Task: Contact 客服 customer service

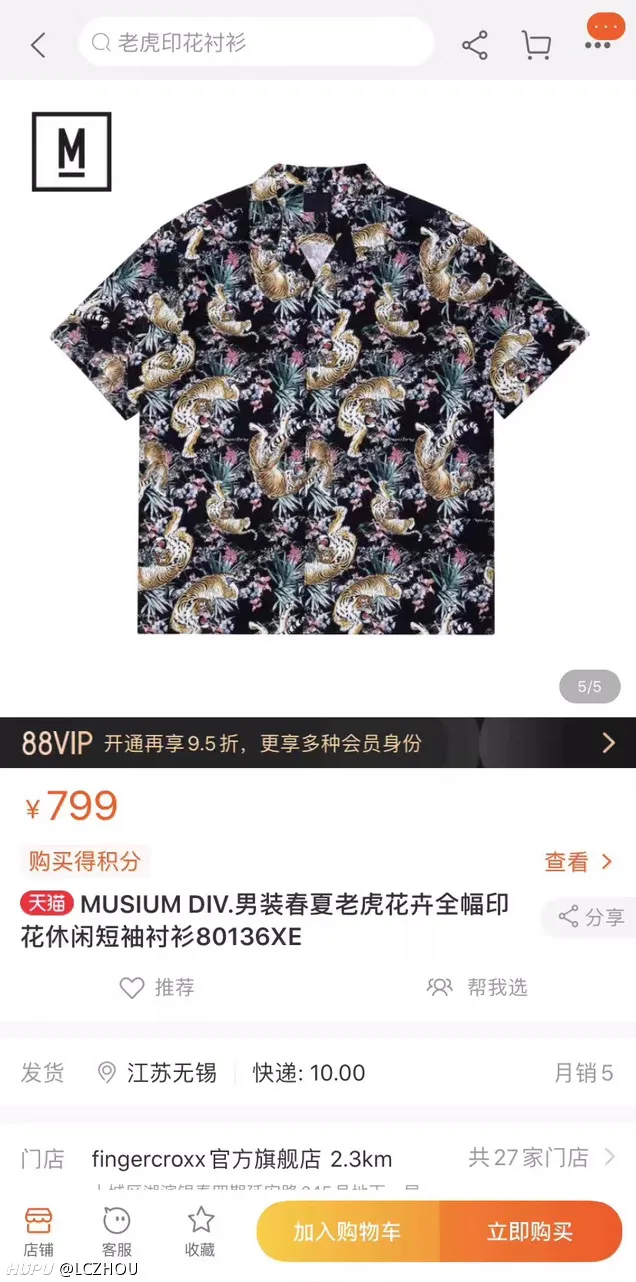Action: [117, 1231]
